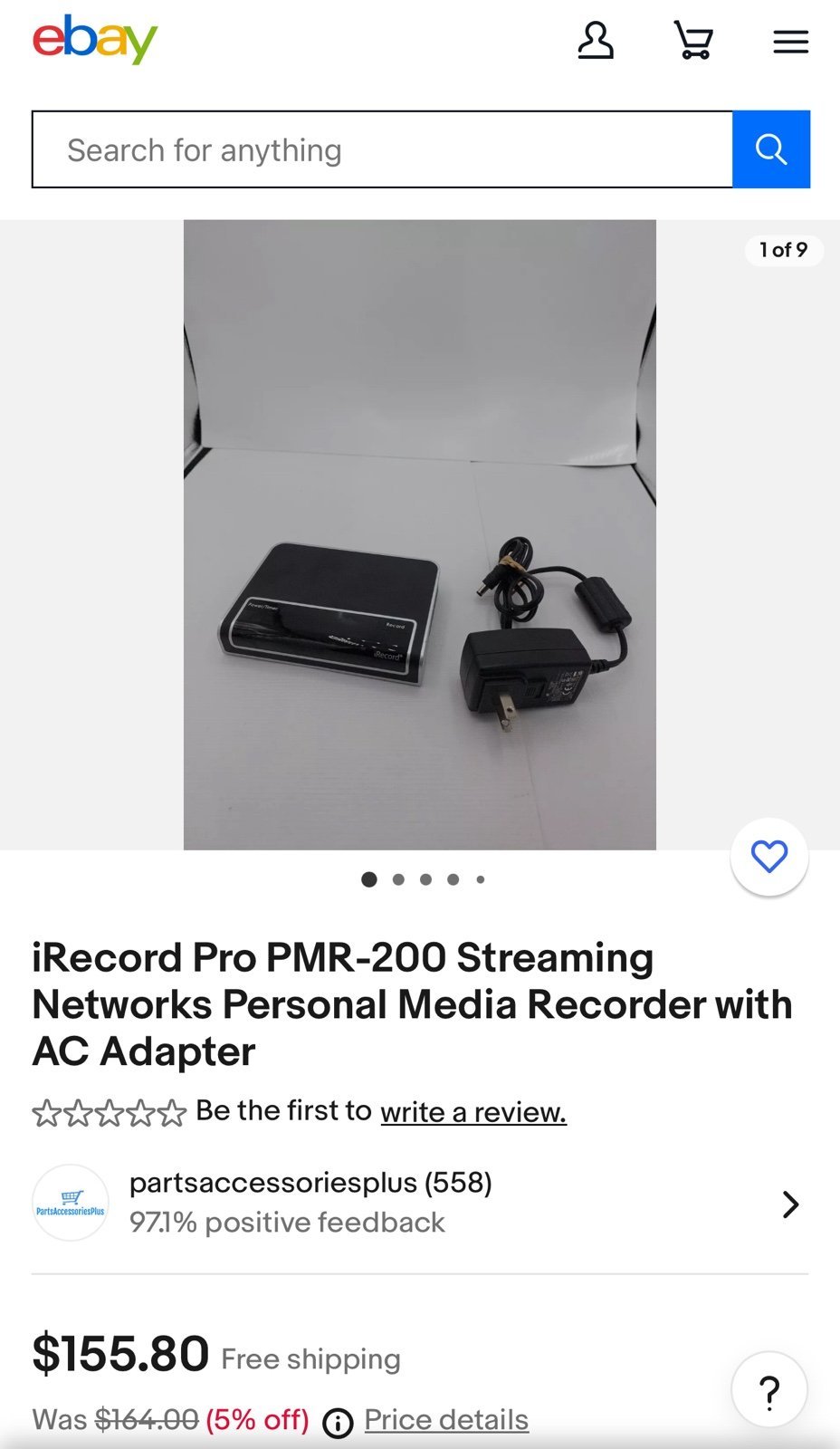840x1449 pixels.
Task: Tap the Search for anything field
Action: coord(382,149)
